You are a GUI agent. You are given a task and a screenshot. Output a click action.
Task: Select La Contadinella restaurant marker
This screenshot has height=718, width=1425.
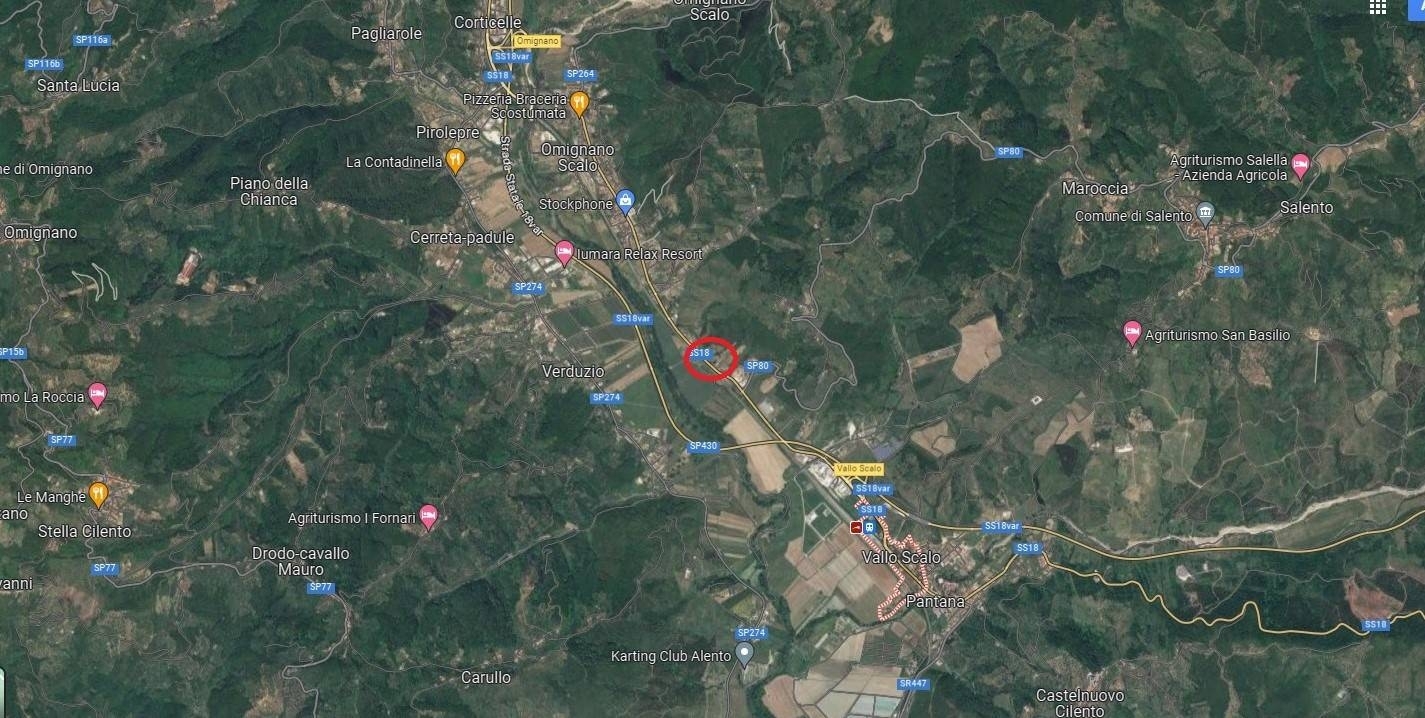455,160
